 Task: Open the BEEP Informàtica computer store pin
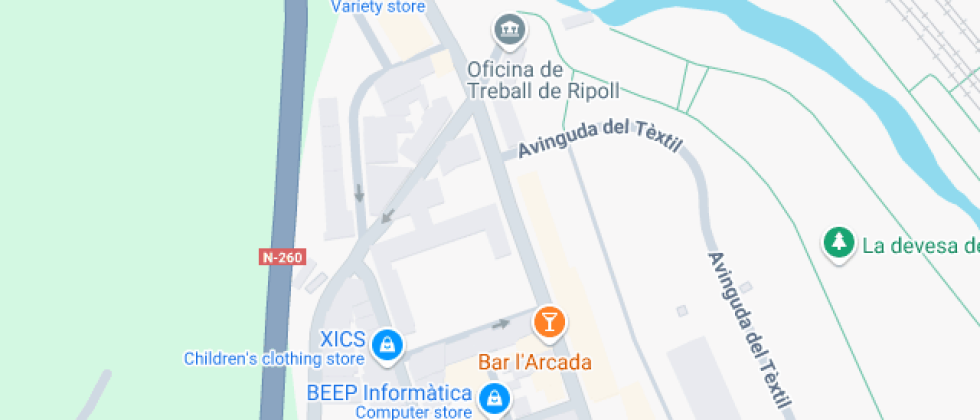[x=492, y=400]
